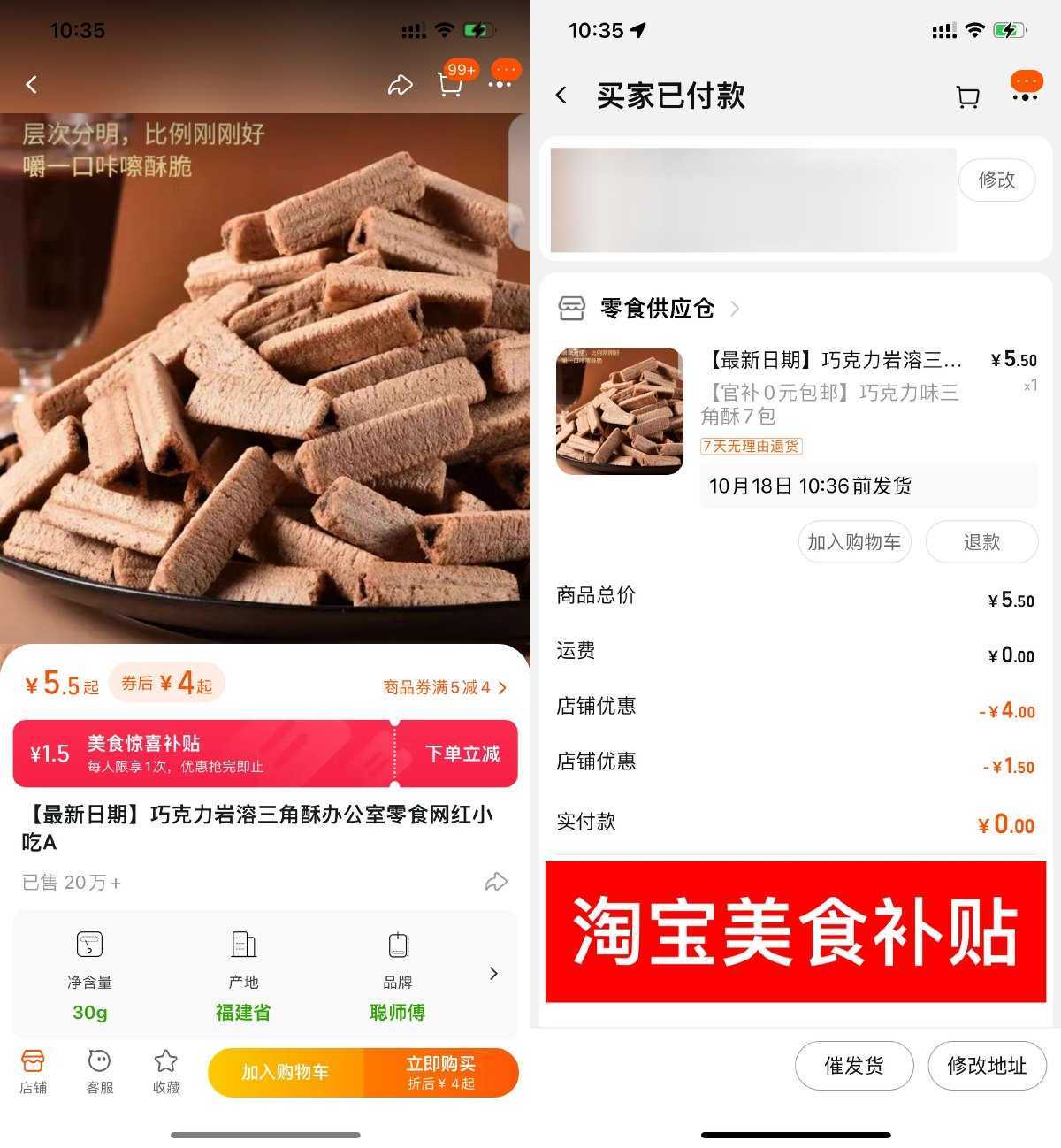Add the ordered item back to cart

pos(853,542)
